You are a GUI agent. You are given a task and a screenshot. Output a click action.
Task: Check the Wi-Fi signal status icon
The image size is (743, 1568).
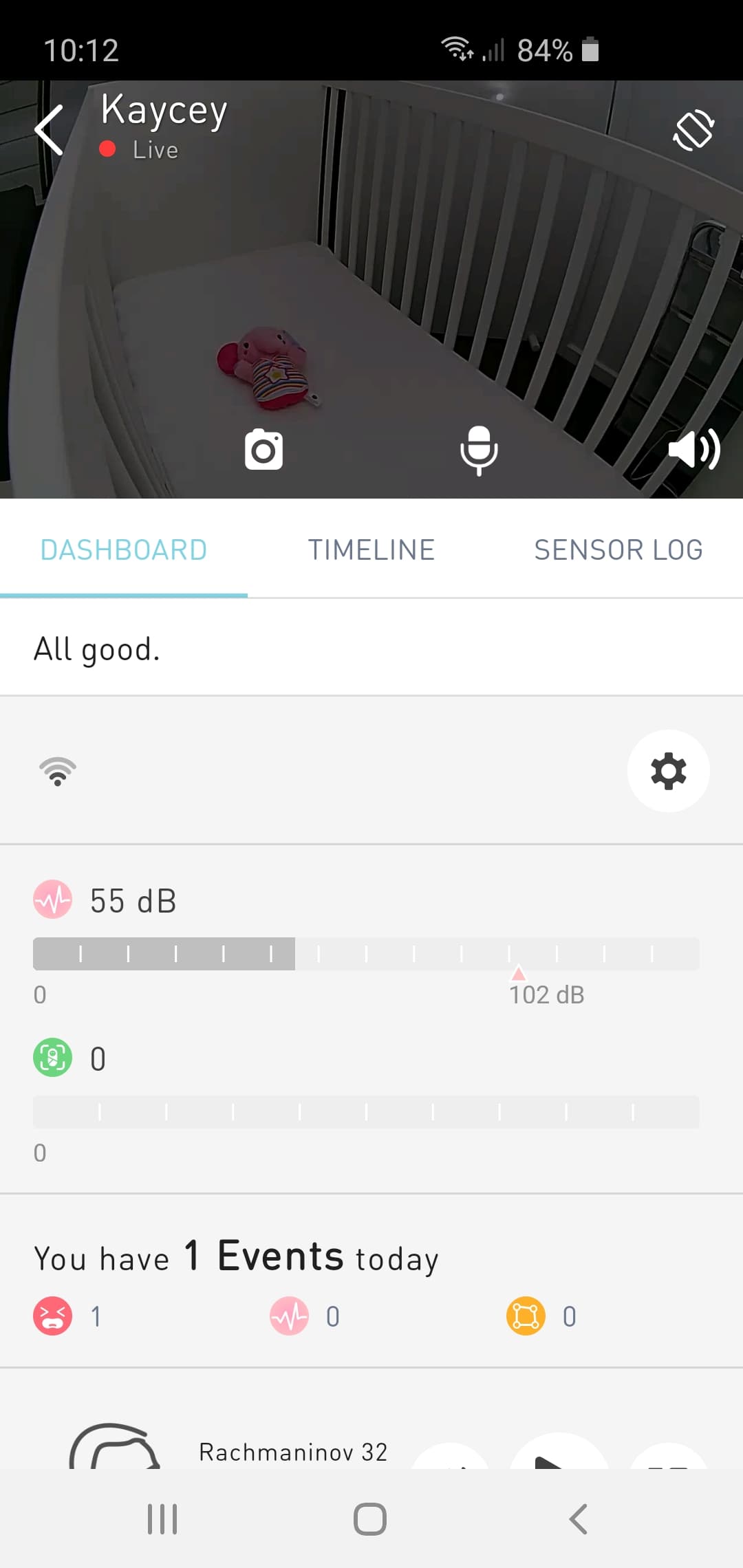pos(58,772)
